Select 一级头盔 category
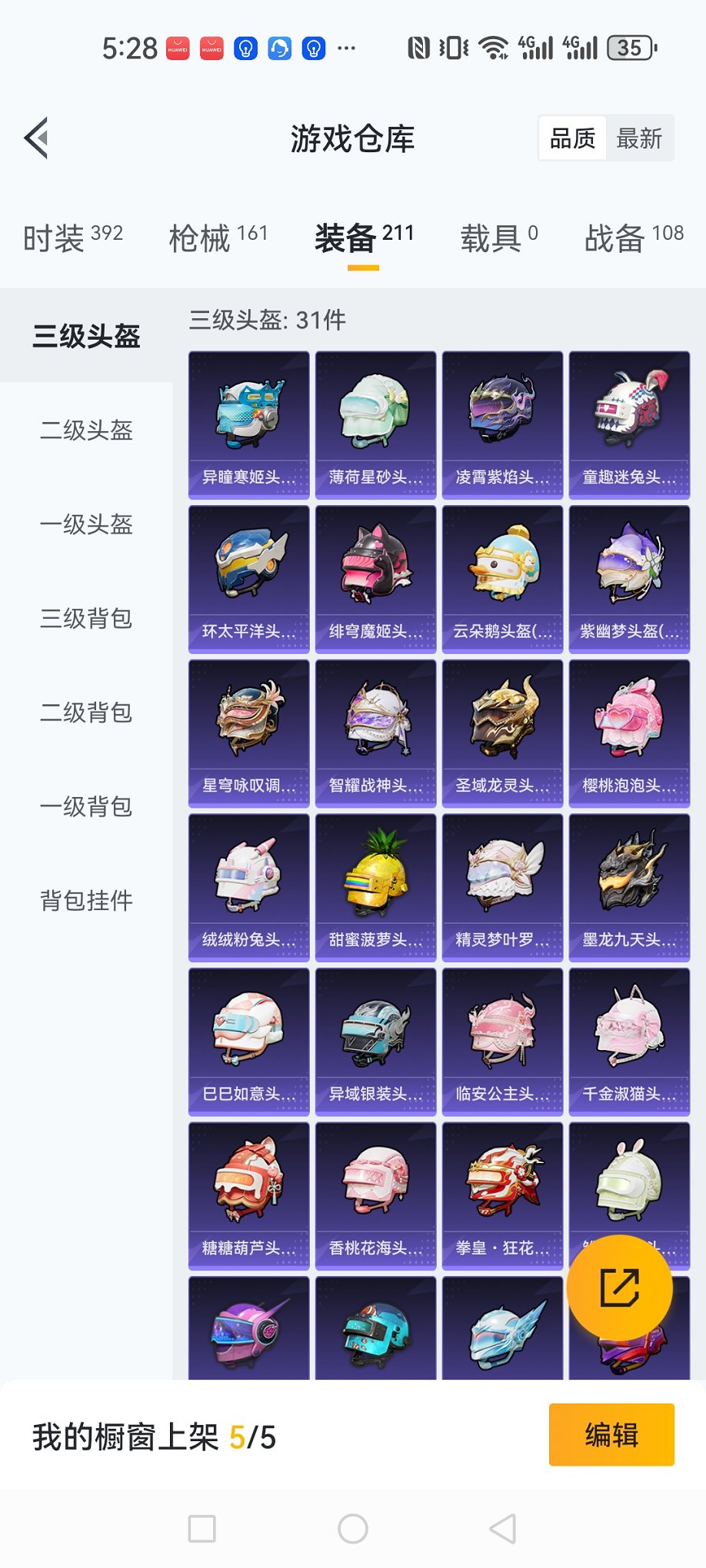 86,525
